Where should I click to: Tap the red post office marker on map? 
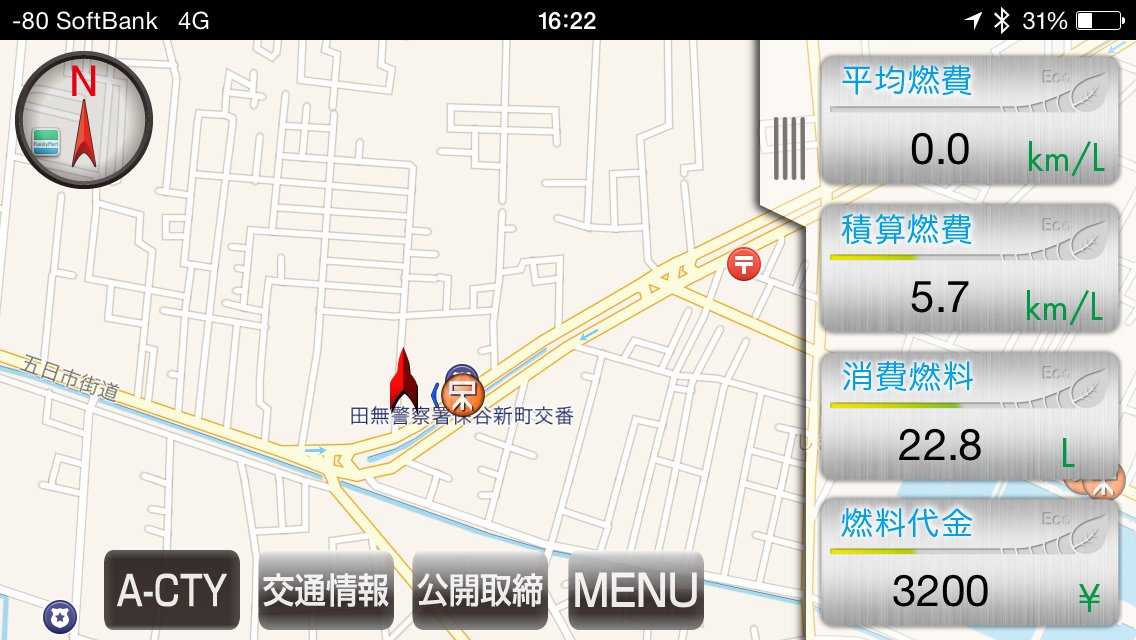744,264
